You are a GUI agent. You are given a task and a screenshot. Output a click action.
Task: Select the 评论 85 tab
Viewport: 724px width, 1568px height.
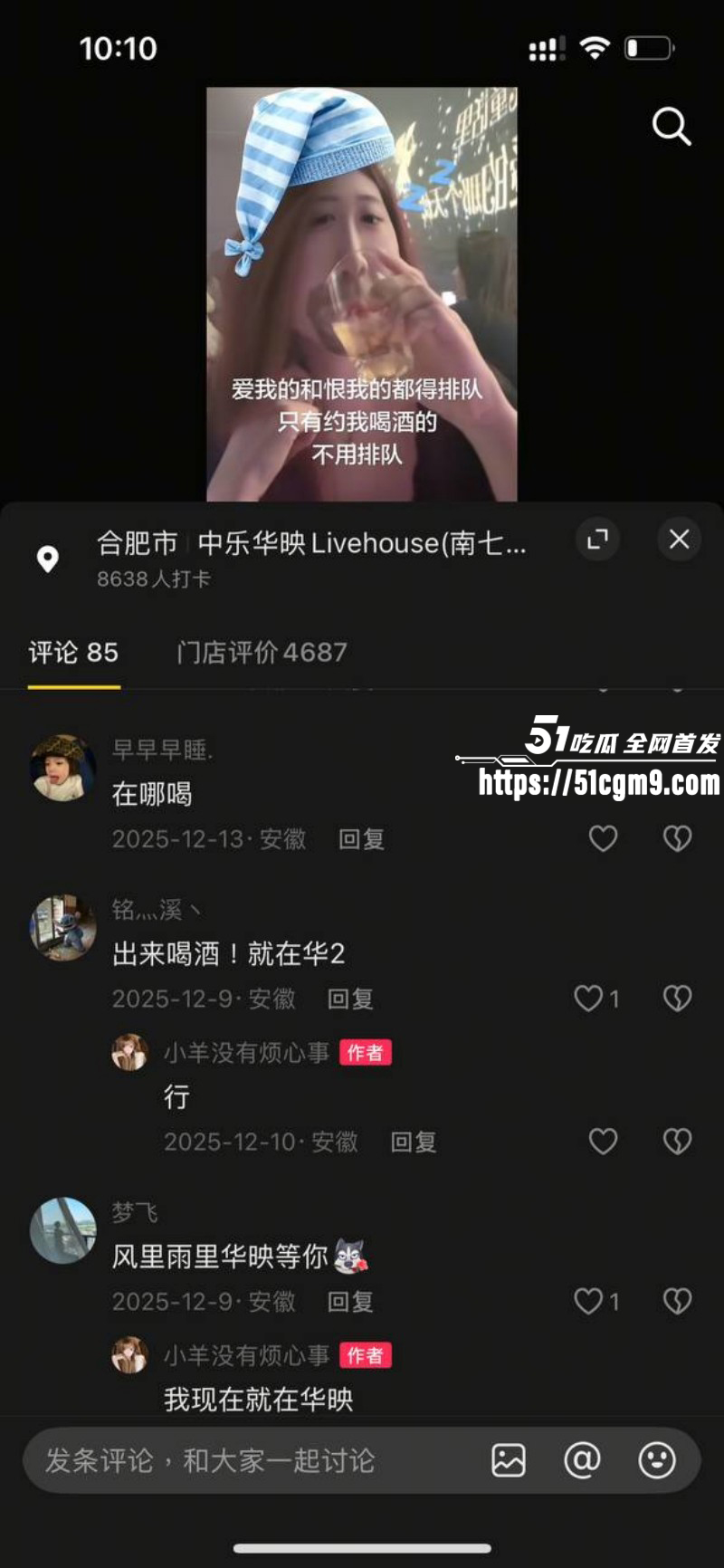73,652
